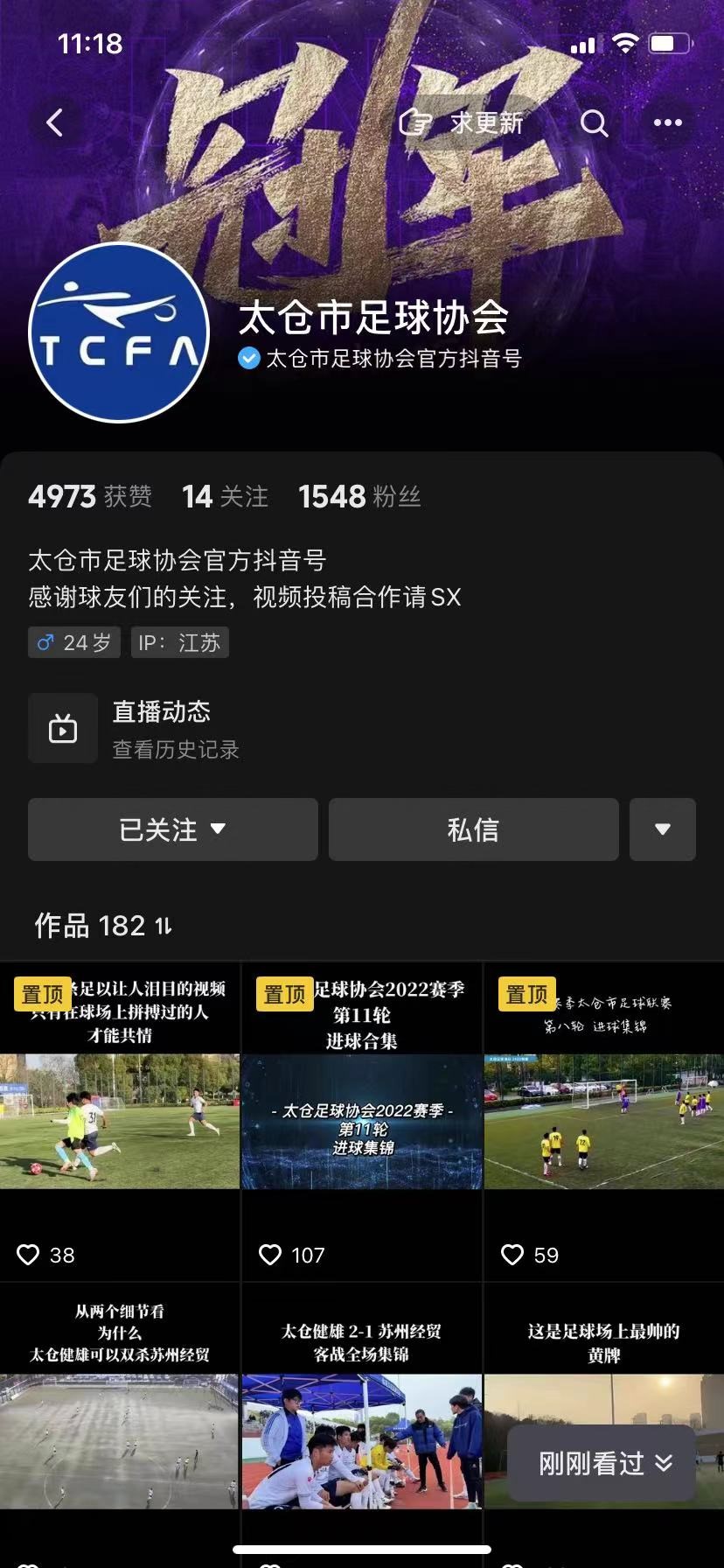View the TCFA profile avatar
The image size is (724, 1568).
[119, 333]
